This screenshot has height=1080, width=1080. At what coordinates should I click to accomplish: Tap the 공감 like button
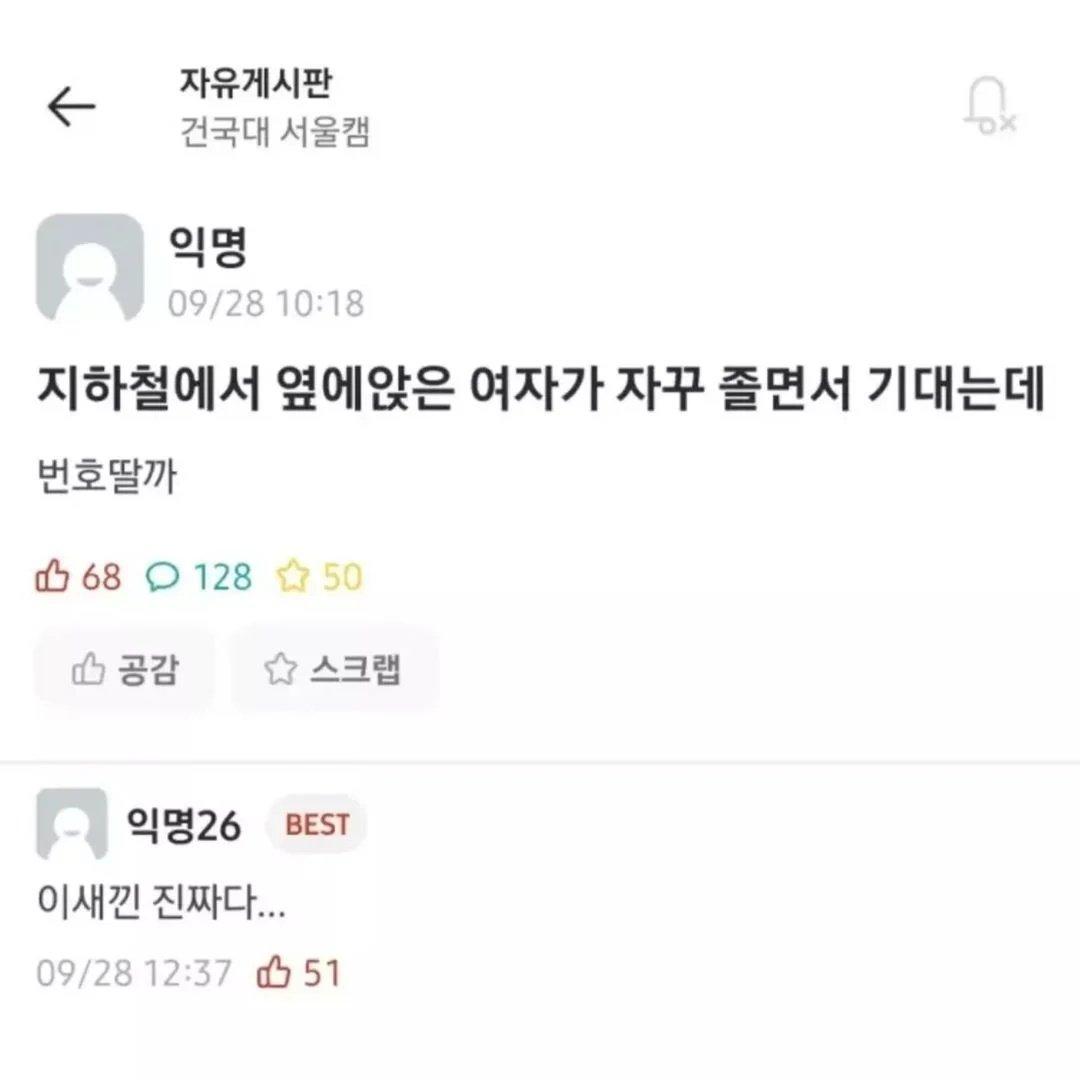[126, 670]
